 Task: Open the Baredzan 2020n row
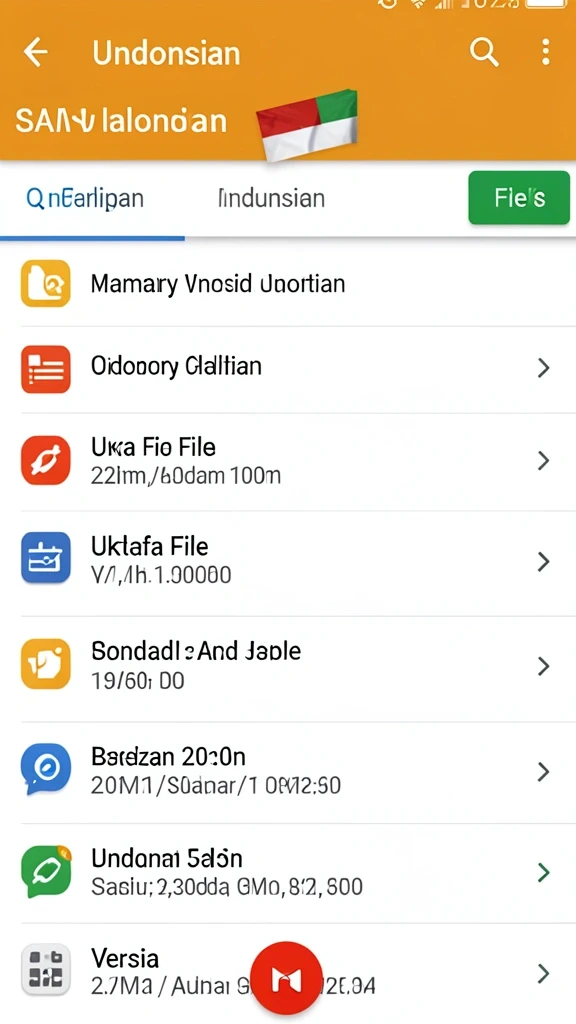[288, 772]
